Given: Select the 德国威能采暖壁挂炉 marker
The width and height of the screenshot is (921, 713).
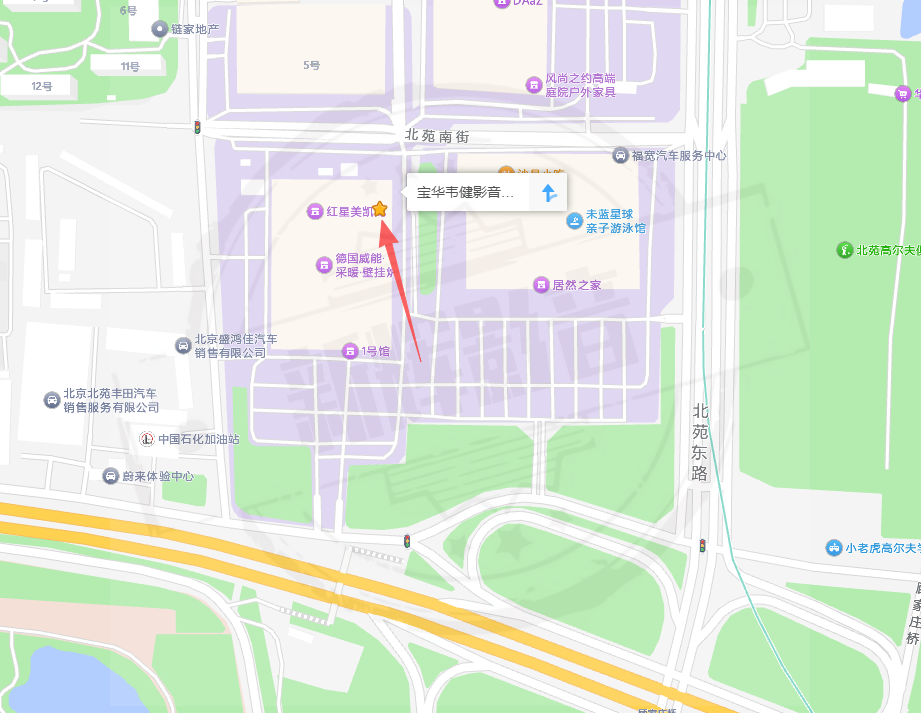Looking at the screenshot, I should pyautogui.click(x=324, y=264).
